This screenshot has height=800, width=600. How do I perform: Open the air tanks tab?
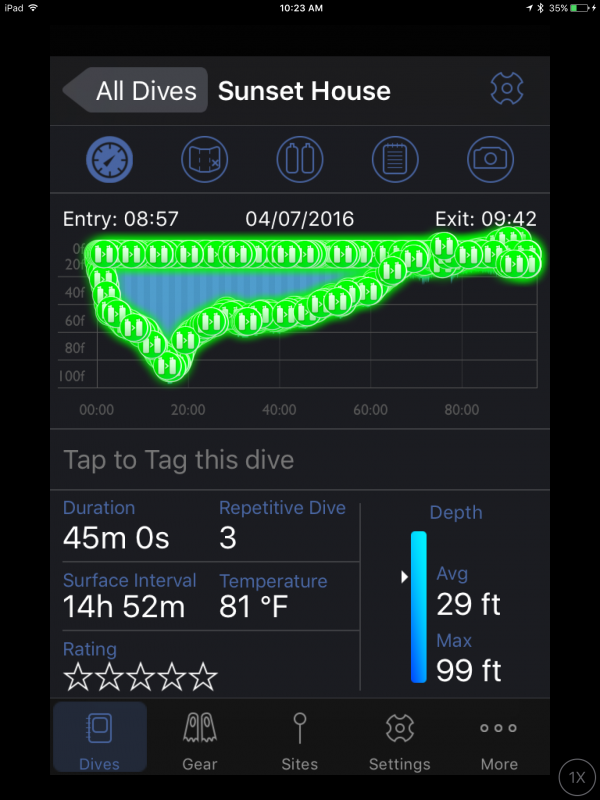(x=301, y=158)
